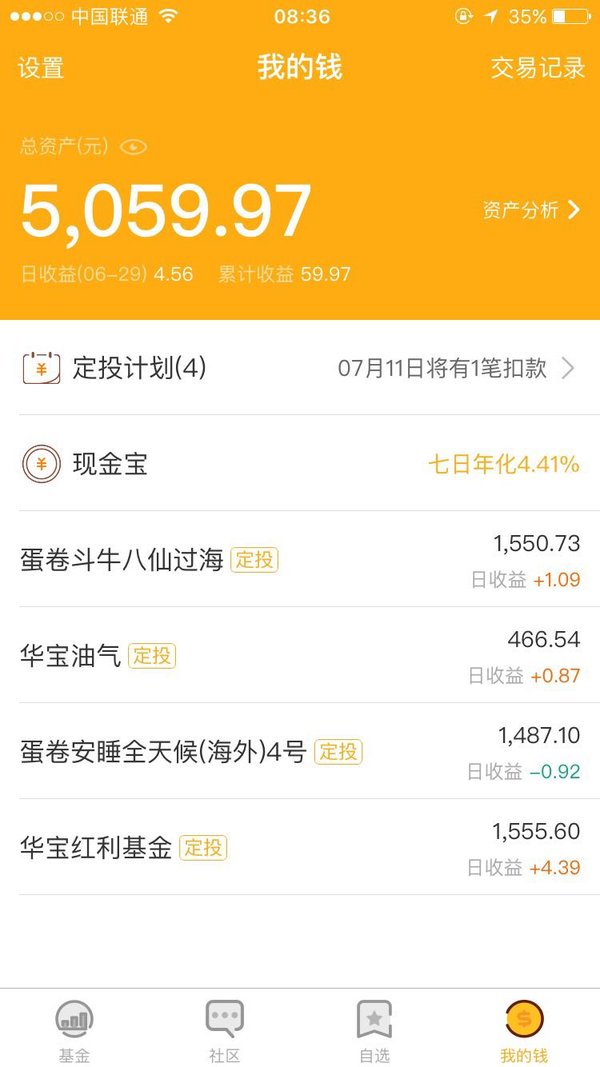Open 资产分析 asset analysis
Viewport: 600px width, 1067px height.
(531, 210)
